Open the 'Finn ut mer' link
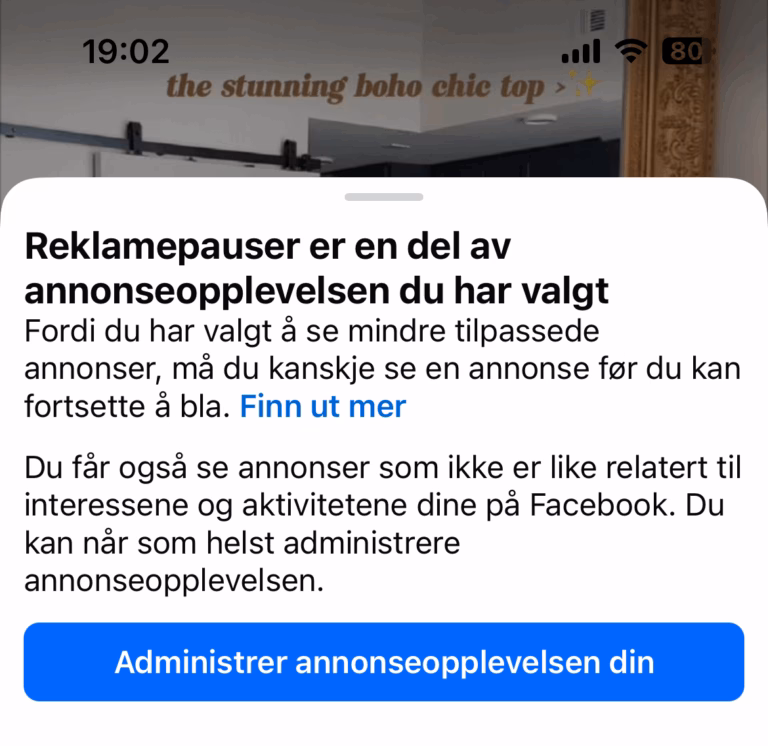The width and height of the screenshot is (768, 746). 323,406
